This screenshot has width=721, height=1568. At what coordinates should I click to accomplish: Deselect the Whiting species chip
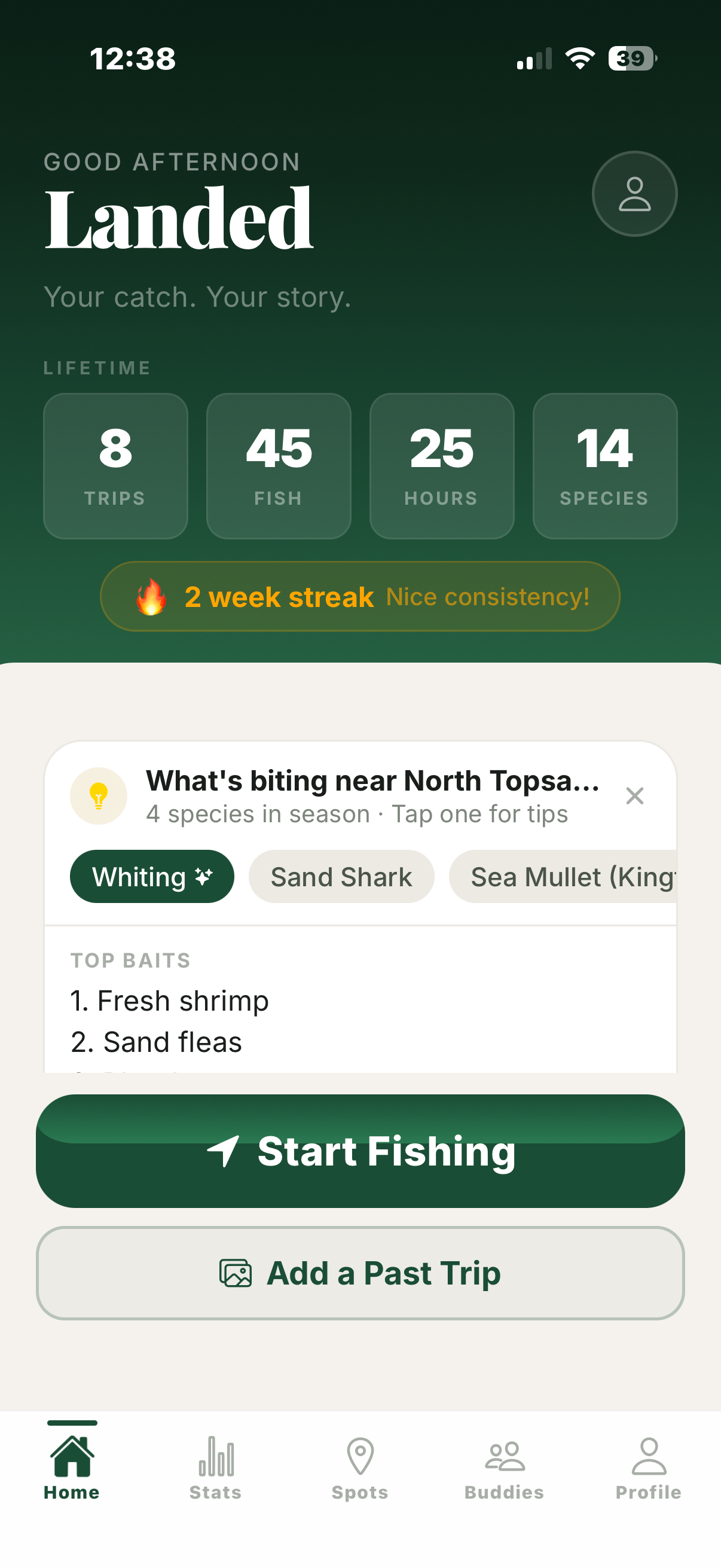click(151, 877)
